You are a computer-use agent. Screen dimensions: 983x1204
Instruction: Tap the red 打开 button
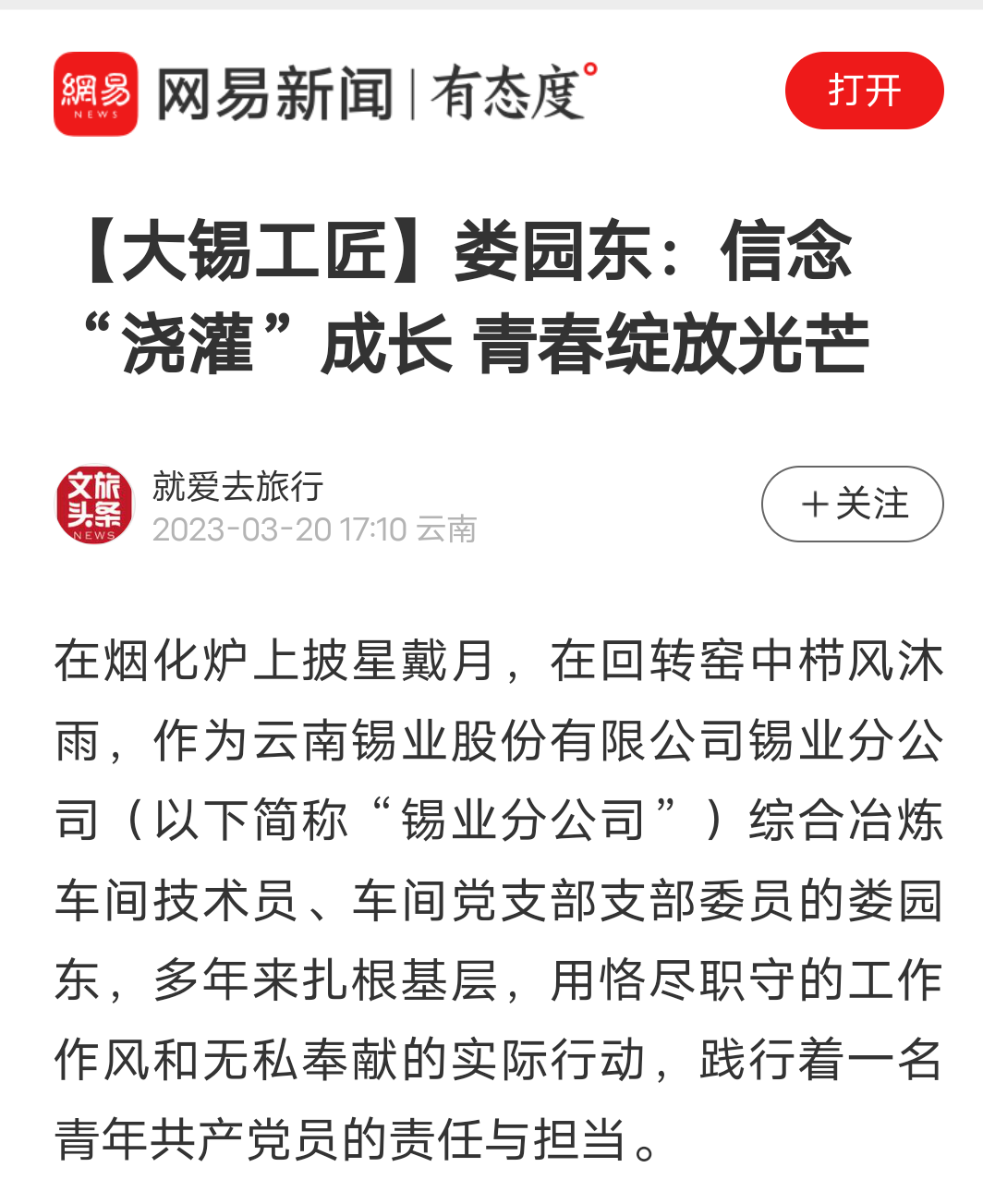tap(864, 91)
